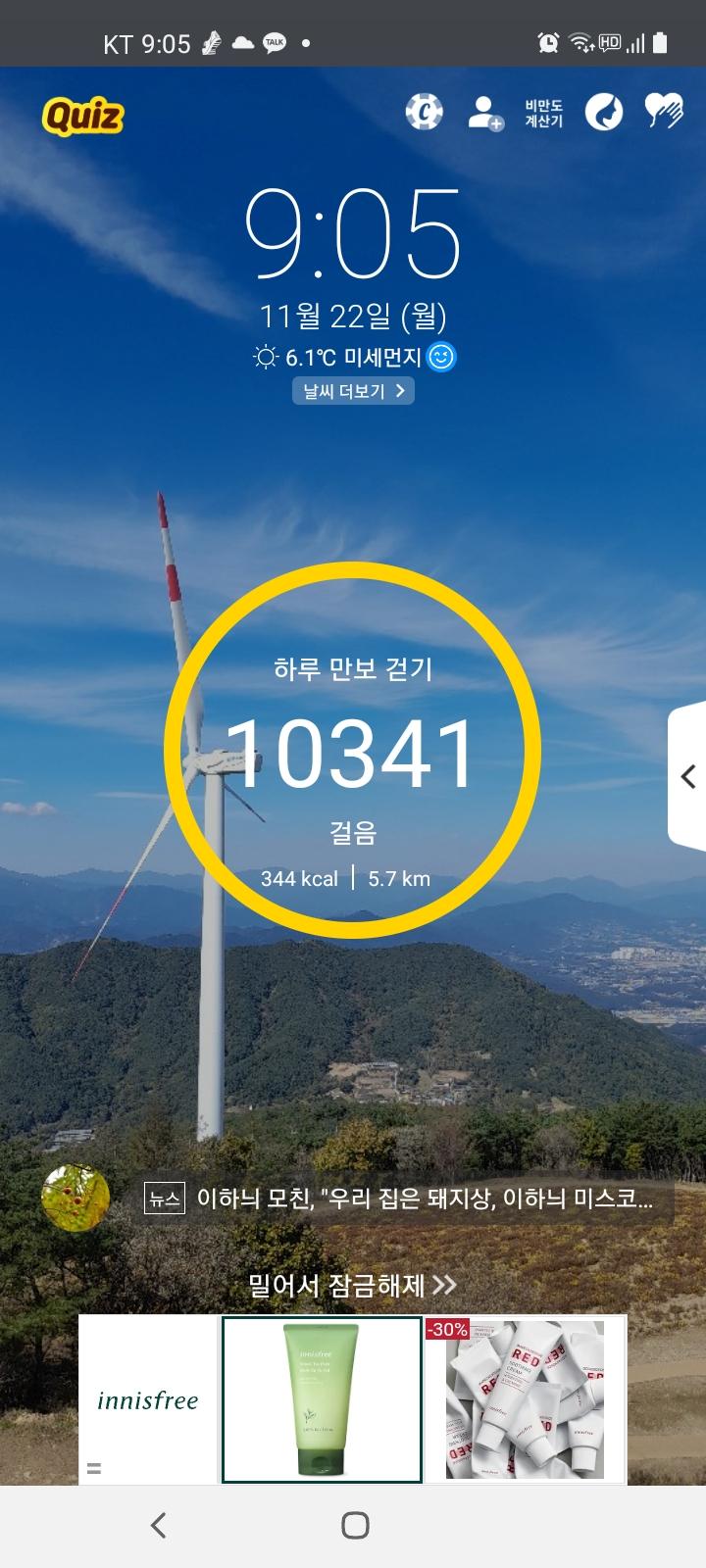Open the 비만도 계산기 obesity calculator
The height and width of the screenshot is (1568, 706).
[543, 114]
